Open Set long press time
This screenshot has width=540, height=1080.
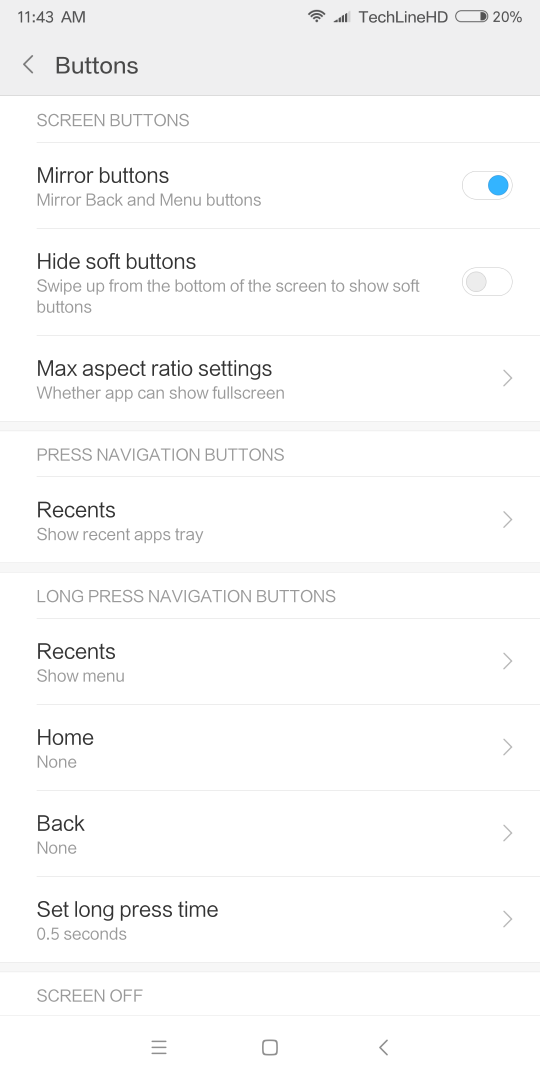[x=270, y=920]
